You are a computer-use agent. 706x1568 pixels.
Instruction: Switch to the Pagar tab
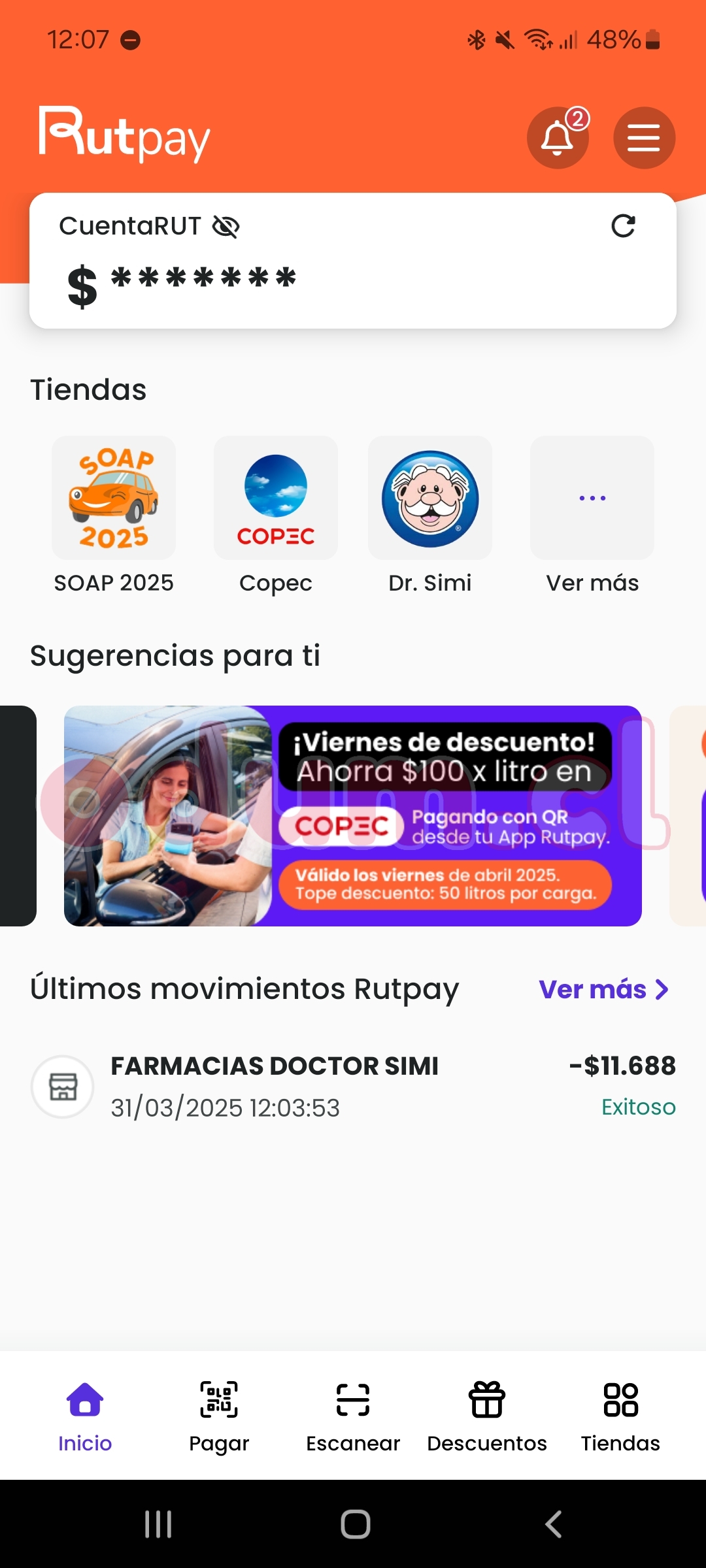(219, 1415)
